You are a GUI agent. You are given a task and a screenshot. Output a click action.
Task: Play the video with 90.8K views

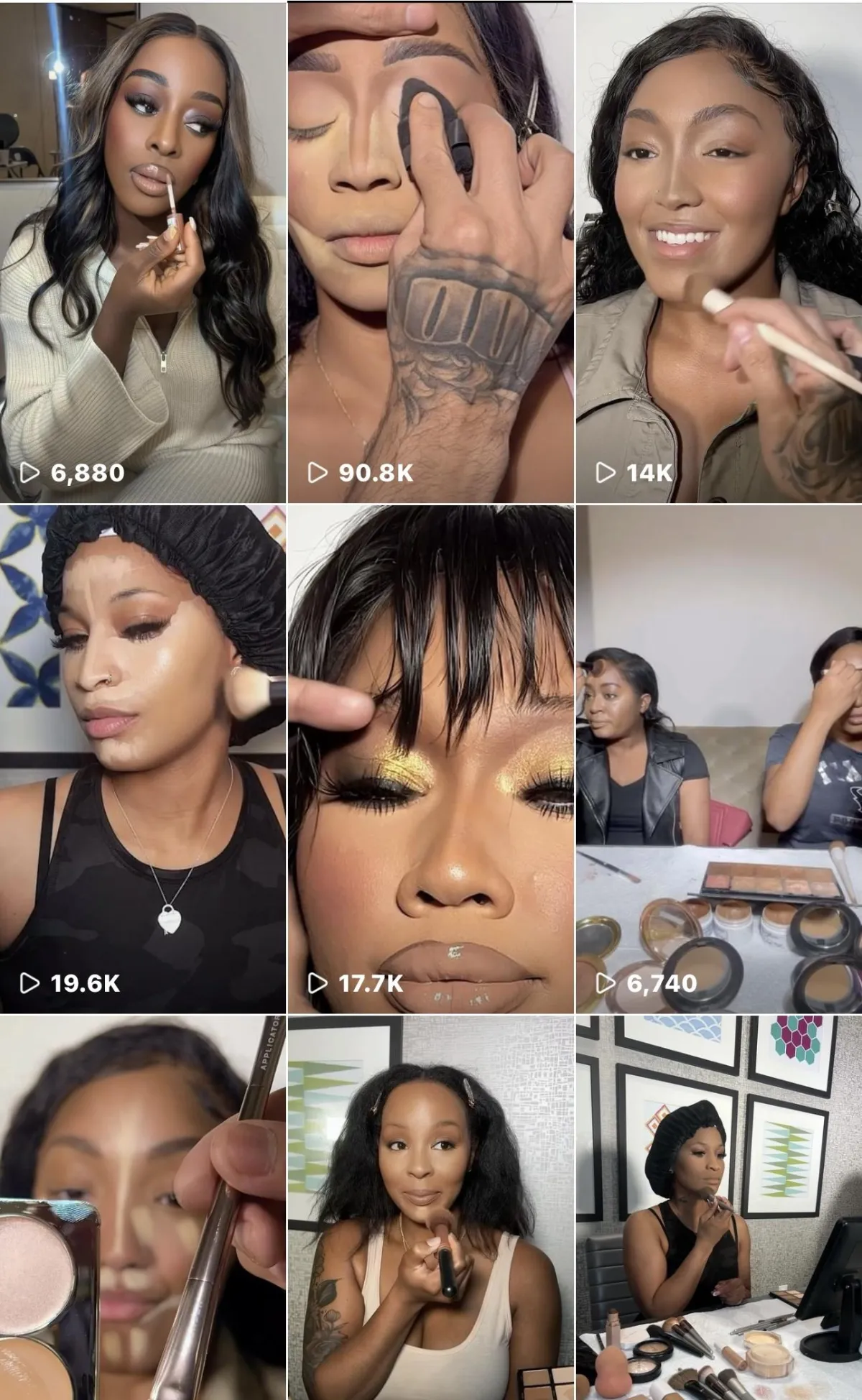click(430, 252)
